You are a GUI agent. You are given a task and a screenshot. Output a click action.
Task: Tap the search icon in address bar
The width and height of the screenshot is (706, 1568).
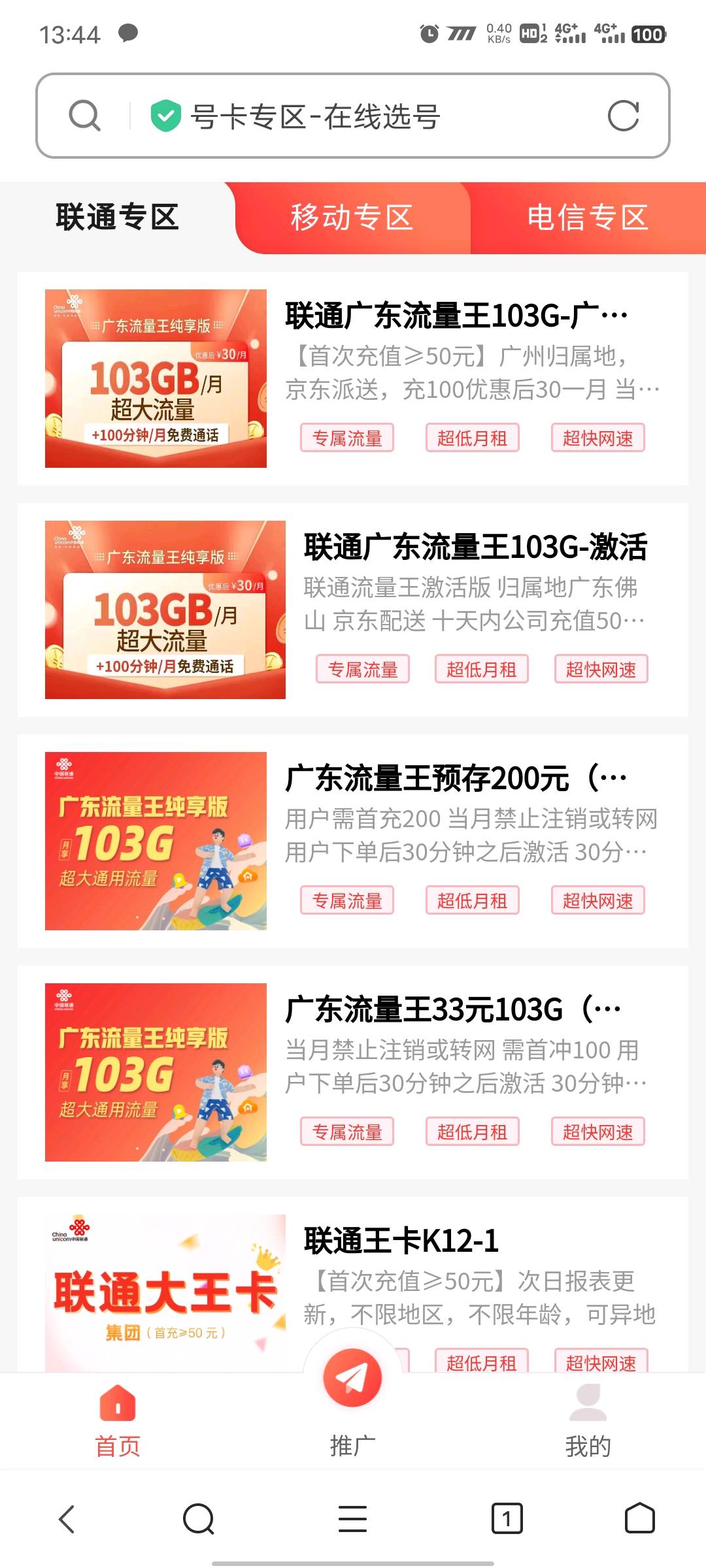click(84, 116)
